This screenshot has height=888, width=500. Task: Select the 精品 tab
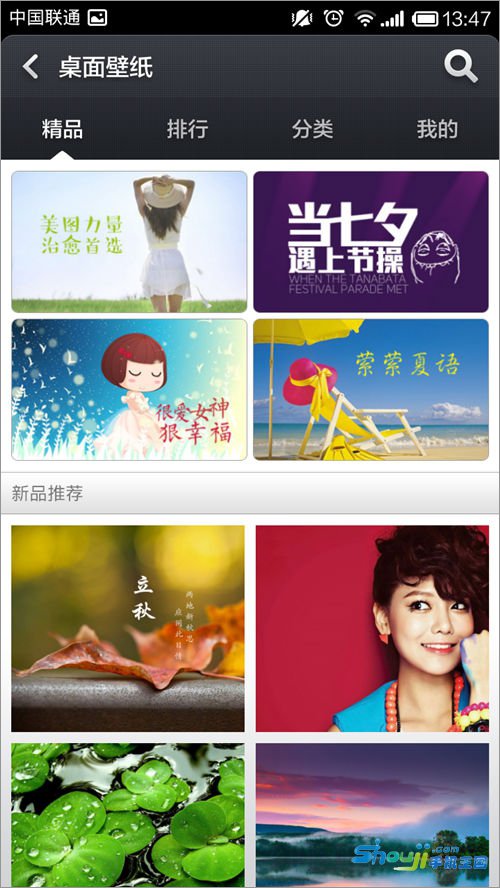click(x=62, y=129)
